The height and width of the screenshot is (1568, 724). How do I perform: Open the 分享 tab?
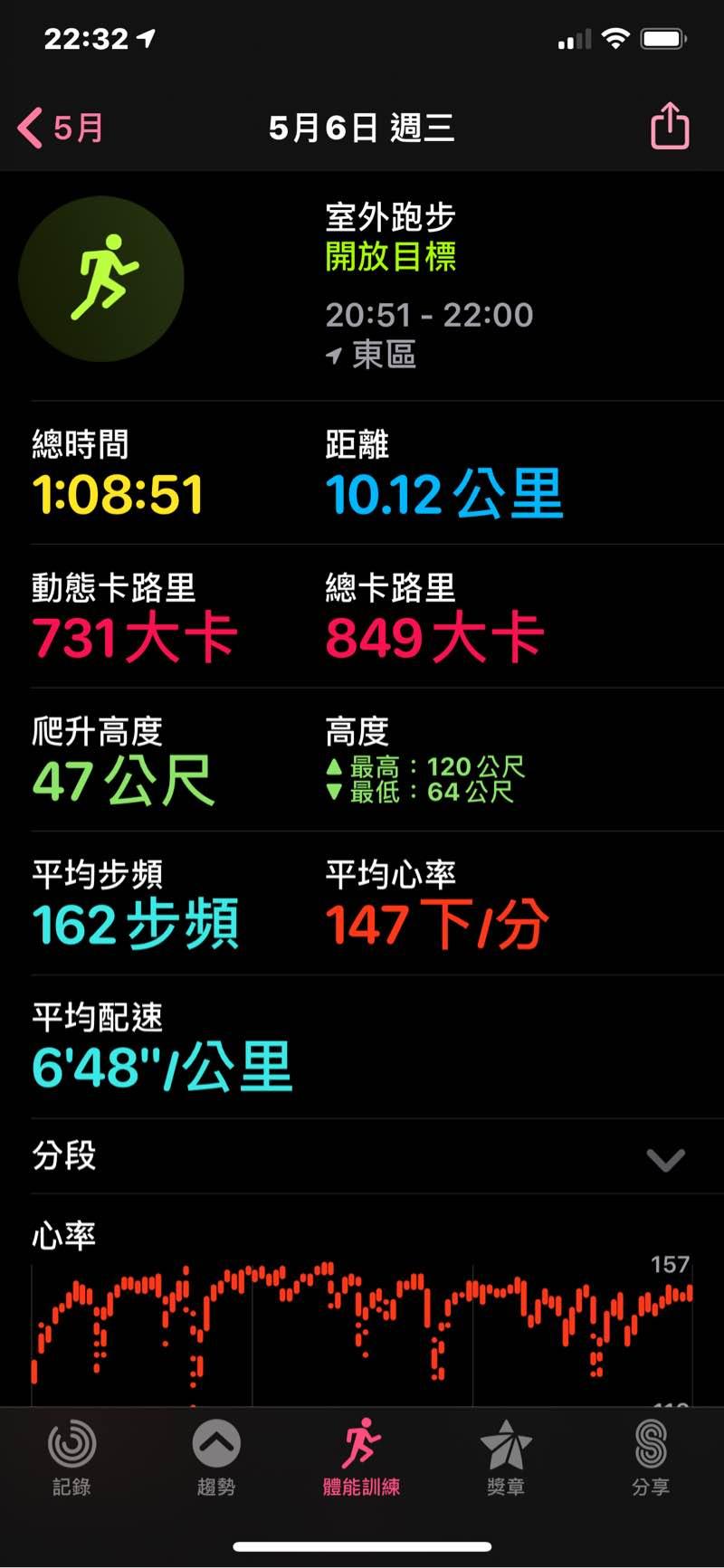651,1456
